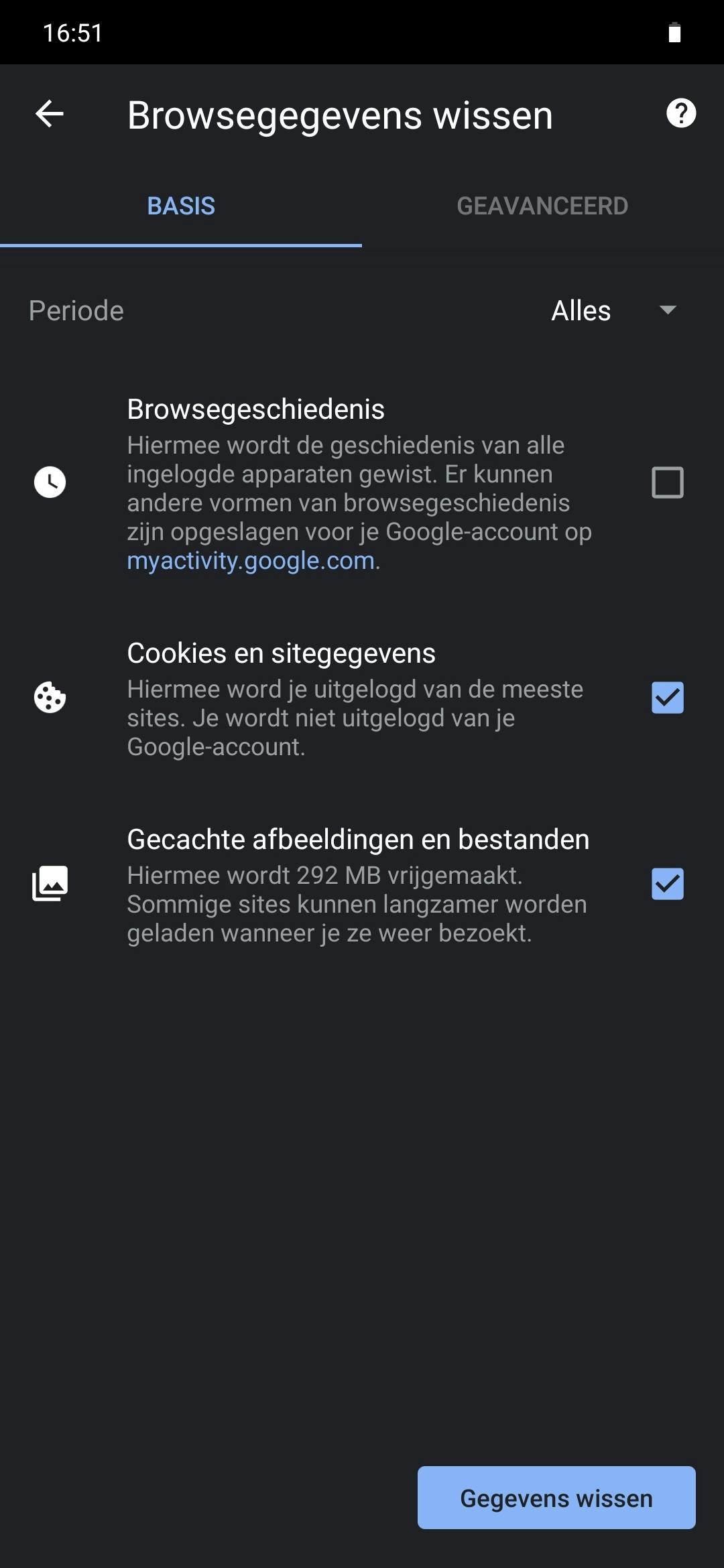This screenshot has width=724, height=1568.
Task: Open help via the question mark icon
Action: [x=680, y=114]
